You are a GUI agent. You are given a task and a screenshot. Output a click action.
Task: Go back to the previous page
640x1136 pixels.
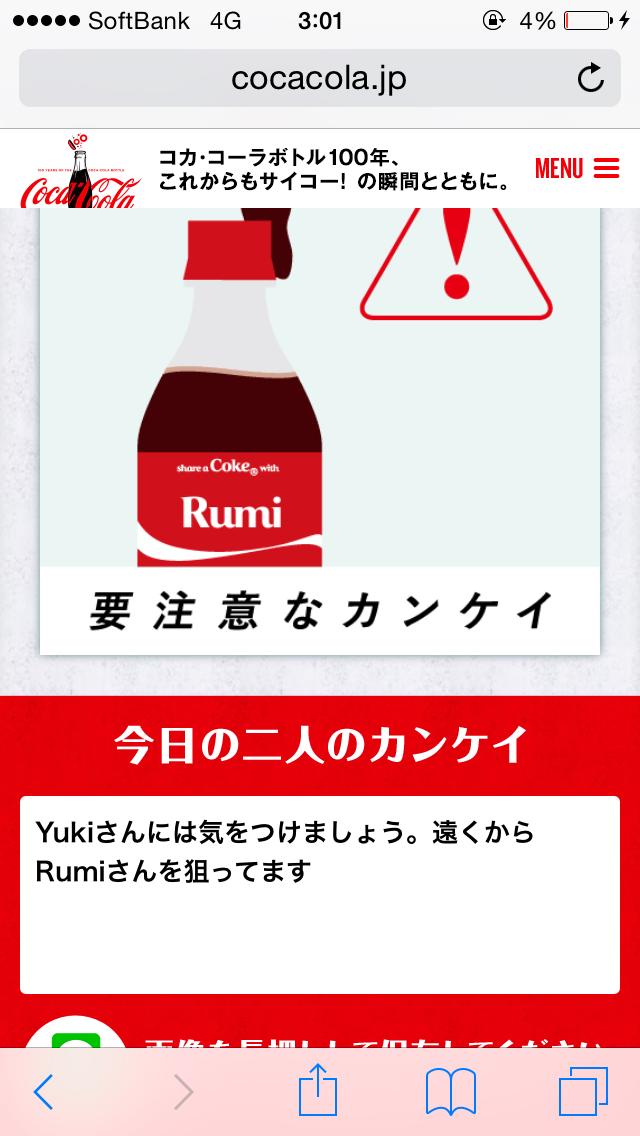pyautogui.click(x=43, y=1092)
